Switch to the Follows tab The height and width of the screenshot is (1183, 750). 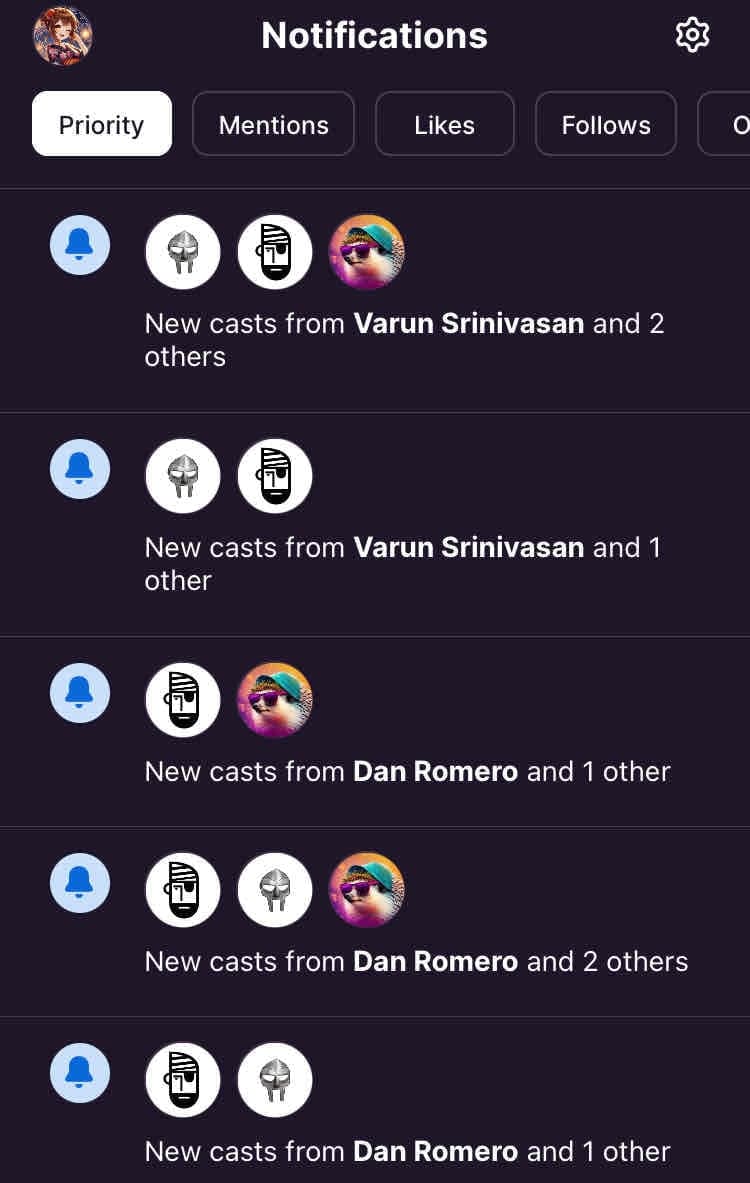point(605,124)
